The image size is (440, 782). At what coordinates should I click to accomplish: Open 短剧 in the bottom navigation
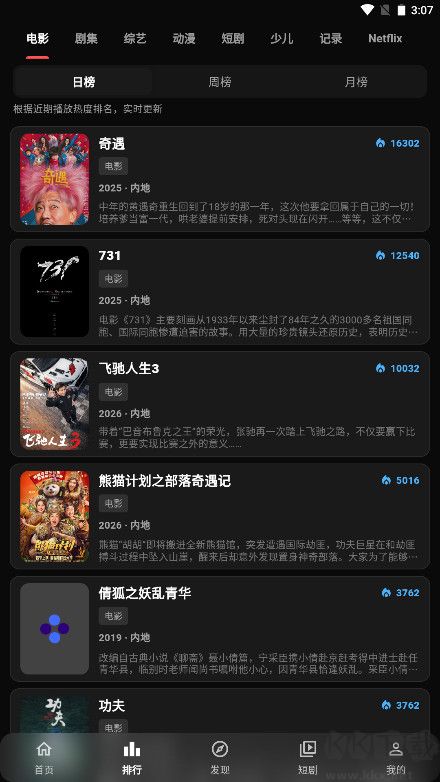click(308, 757)
